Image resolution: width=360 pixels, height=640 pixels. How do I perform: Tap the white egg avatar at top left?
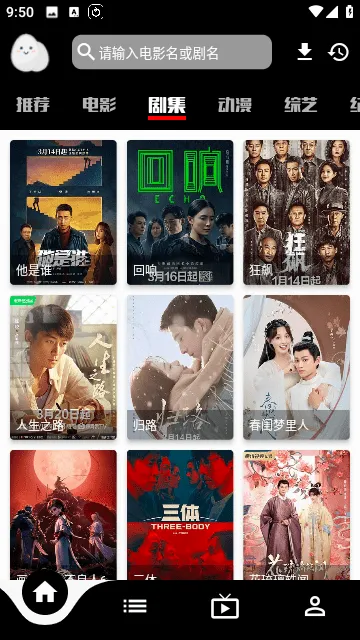(30, 53)
